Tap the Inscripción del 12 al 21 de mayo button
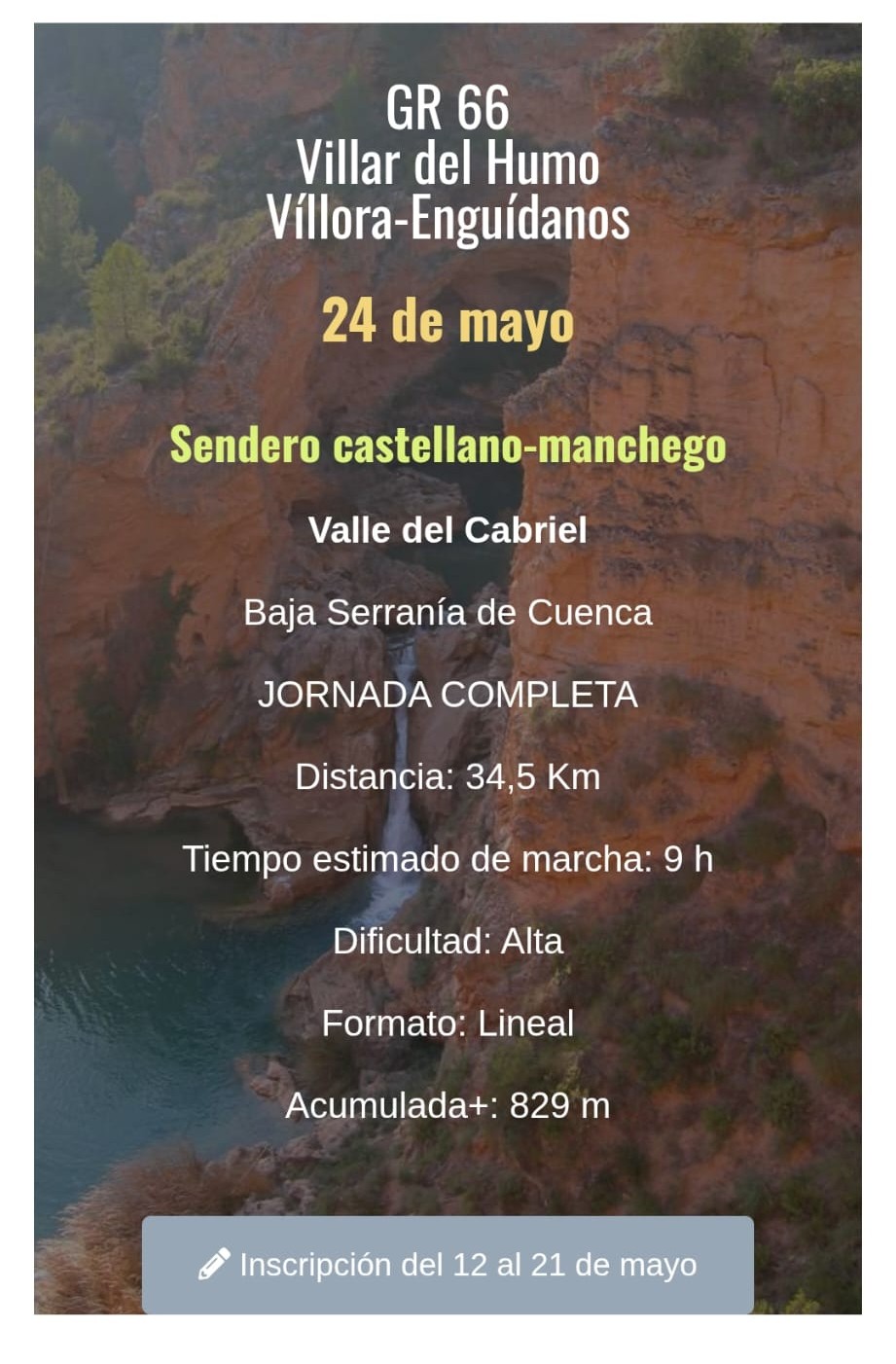Screen dimensions: 896x1364 pos(448,1264)
